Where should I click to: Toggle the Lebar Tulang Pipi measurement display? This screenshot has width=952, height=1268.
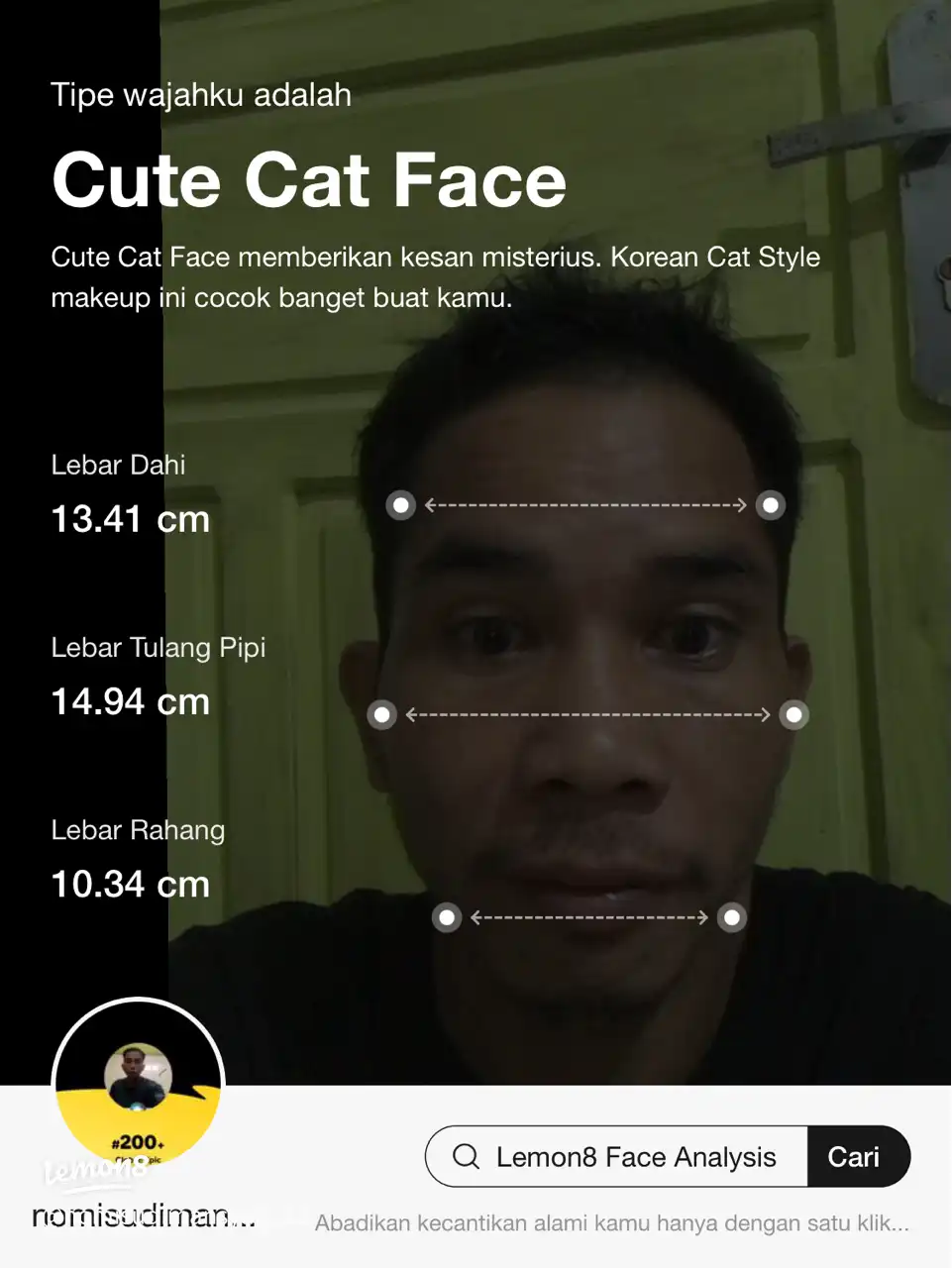pos(159,676)
